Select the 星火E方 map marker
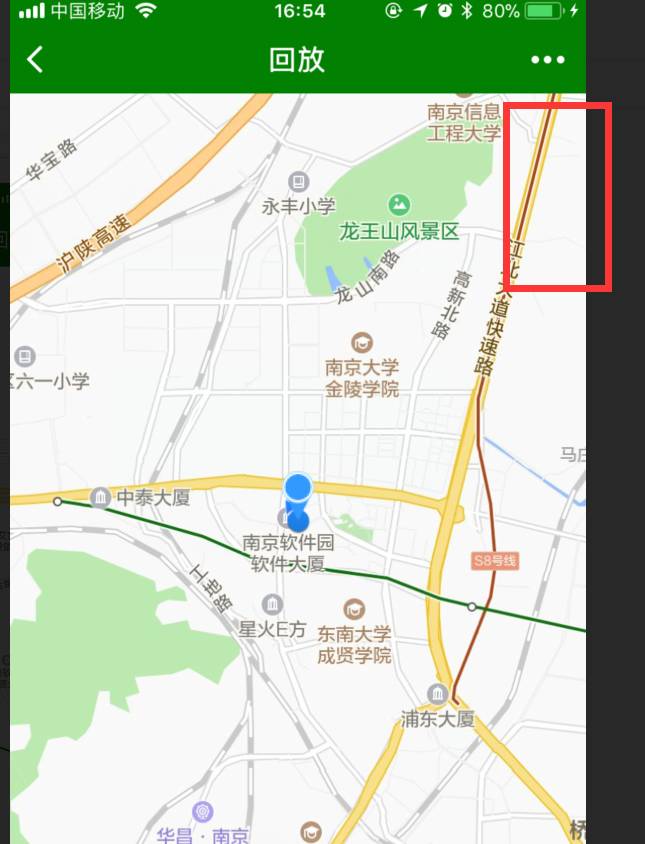645x844 pixels. pyautogui.click(x=272, y=604)
